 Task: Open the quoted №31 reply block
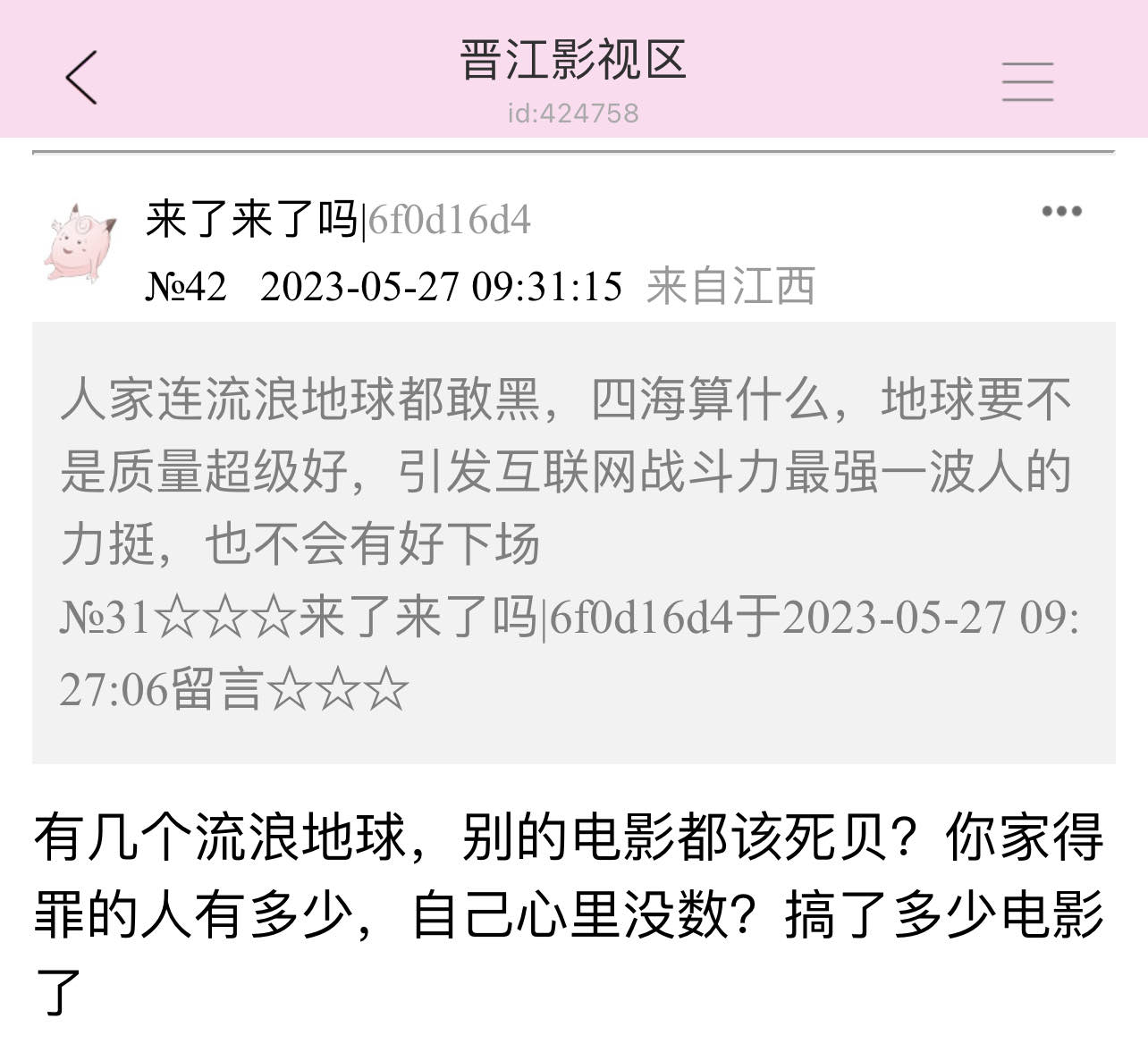[x=573, y=543]
